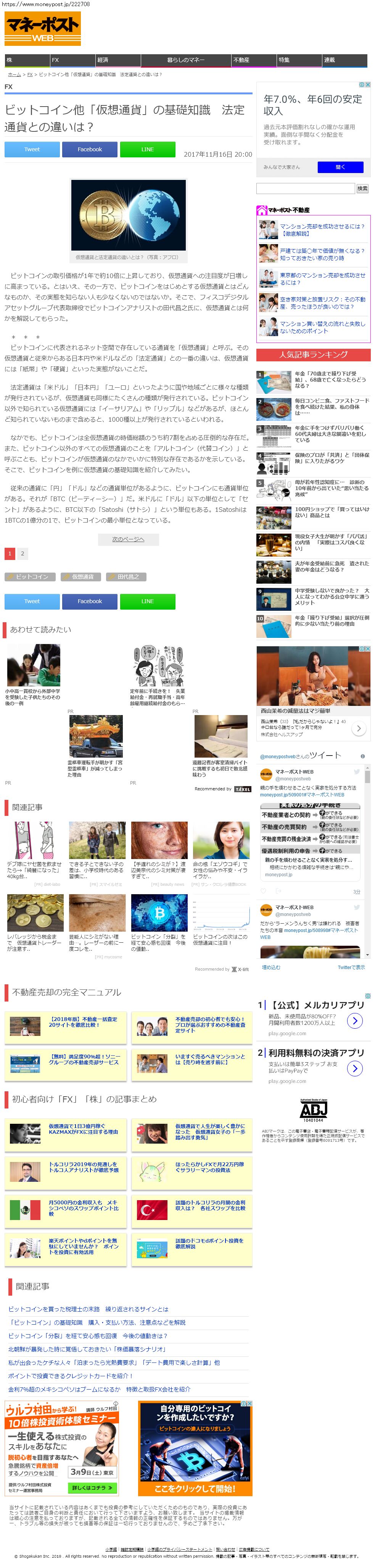This screenshot has width=375, height=1568.
Task: Open page 2 of the article
Action: [x=23, y=553]
